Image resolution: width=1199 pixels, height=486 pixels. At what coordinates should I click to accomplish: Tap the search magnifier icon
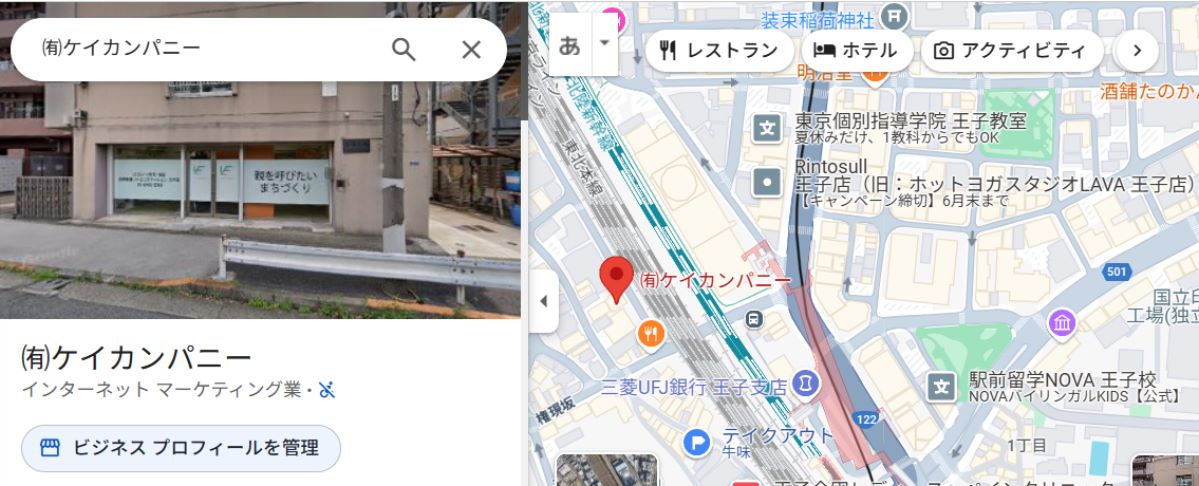(403, 49)
